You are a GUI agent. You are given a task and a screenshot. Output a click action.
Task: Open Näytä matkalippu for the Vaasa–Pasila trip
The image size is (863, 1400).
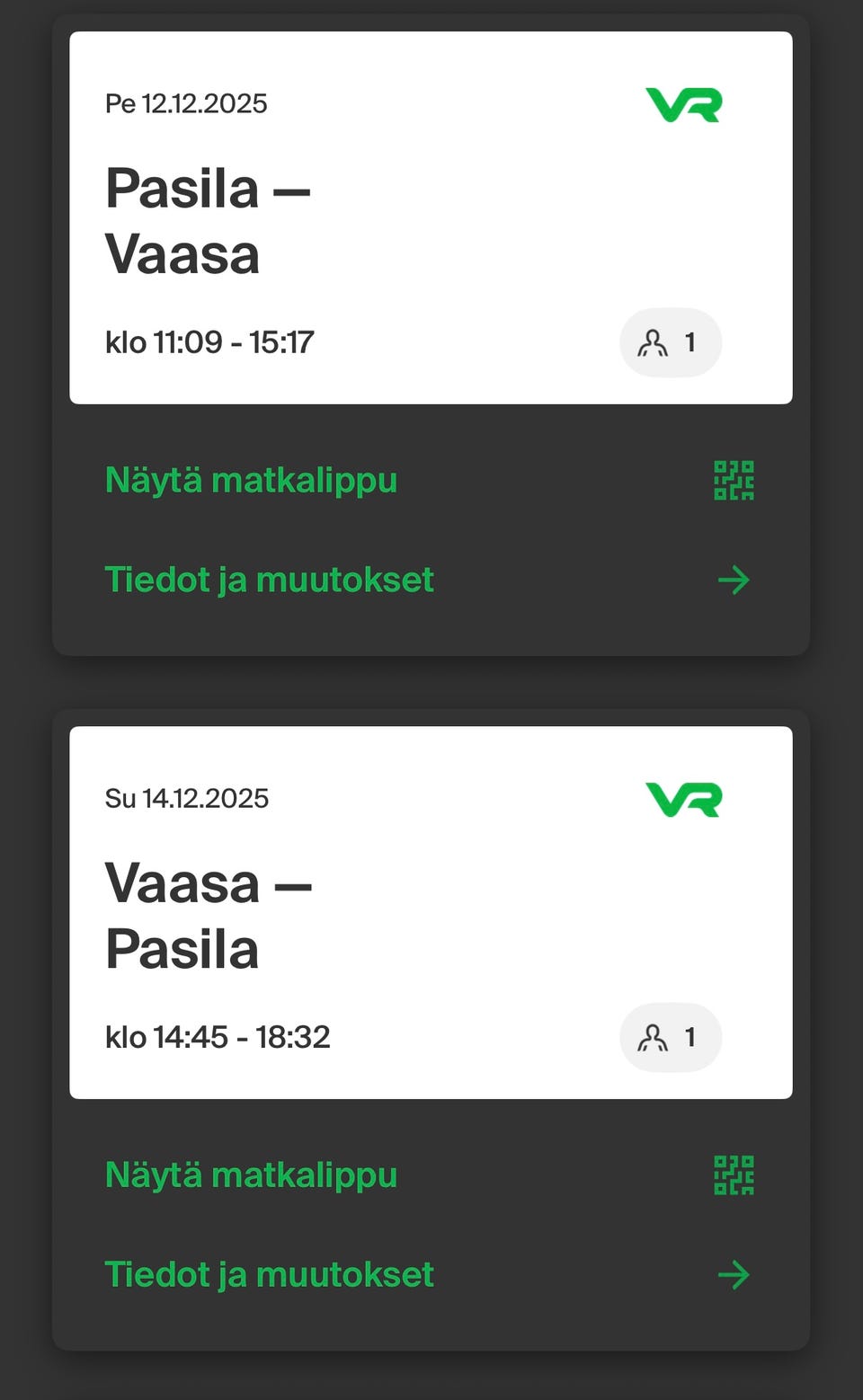tap(251, 1174)
